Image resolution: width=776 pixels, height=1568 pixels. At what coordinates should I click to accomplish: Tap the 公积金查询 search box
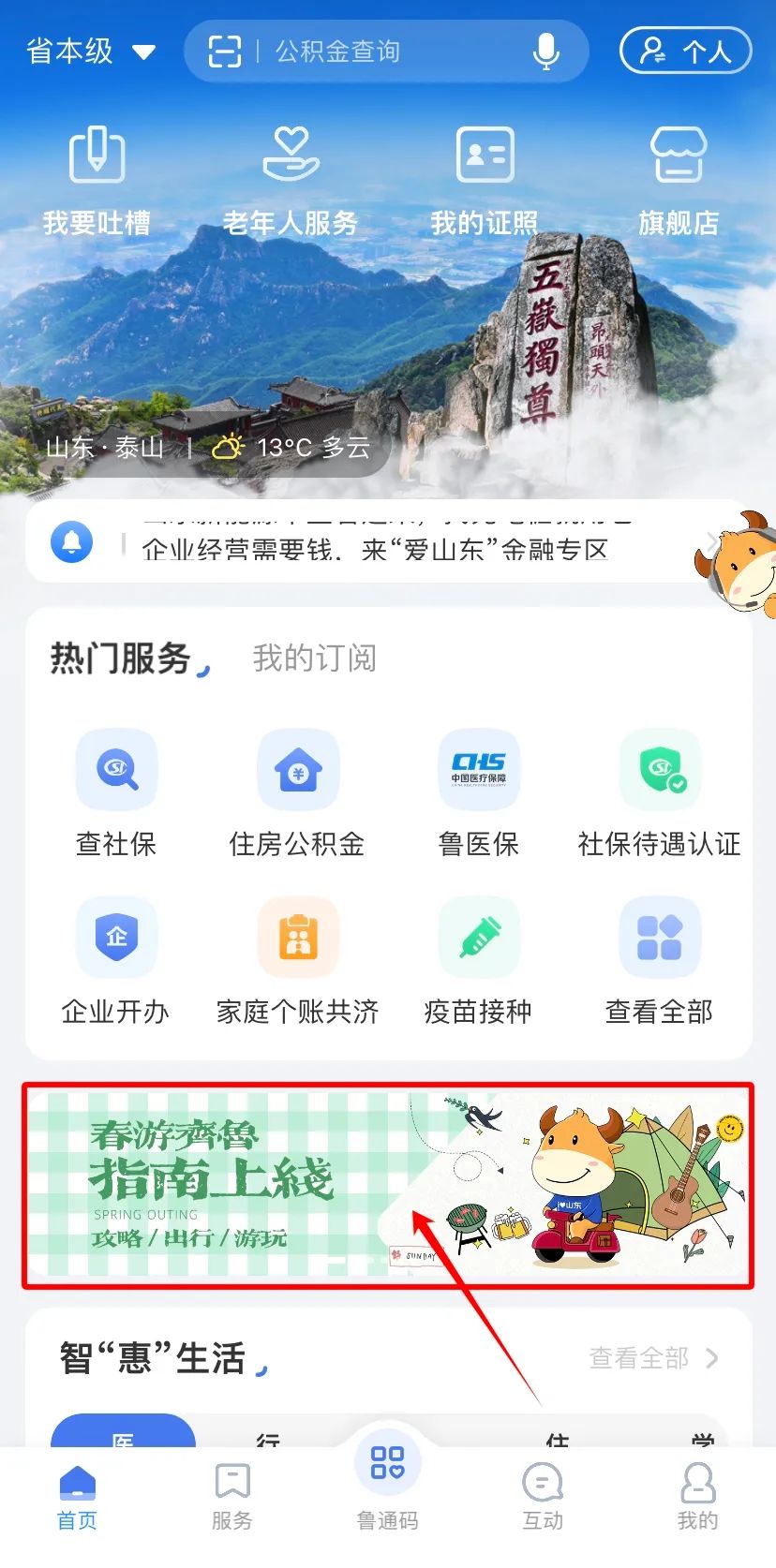(375, 51)
